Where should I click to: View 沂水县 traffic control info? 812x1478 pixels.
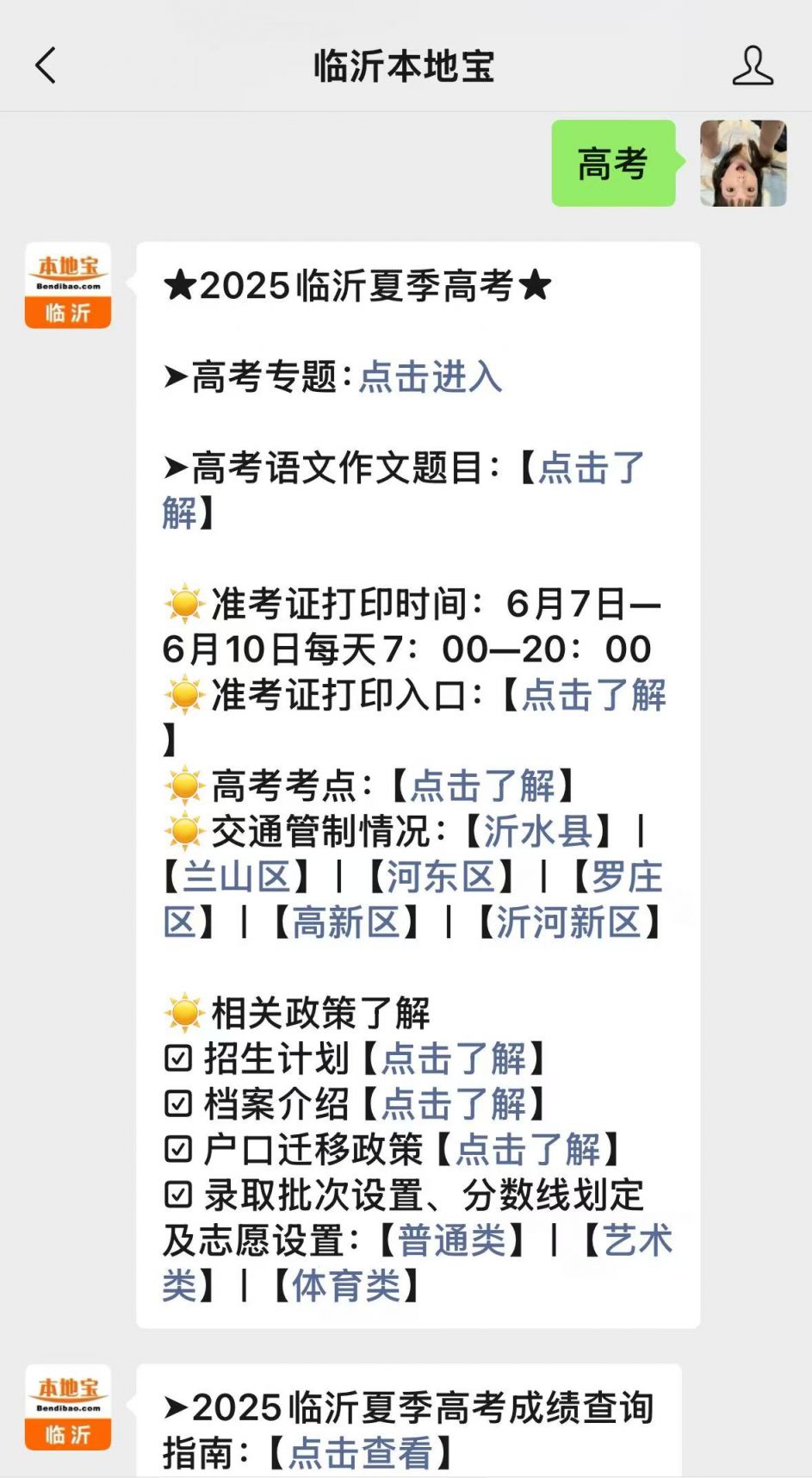pyautogui.click(x=537, y=831)
